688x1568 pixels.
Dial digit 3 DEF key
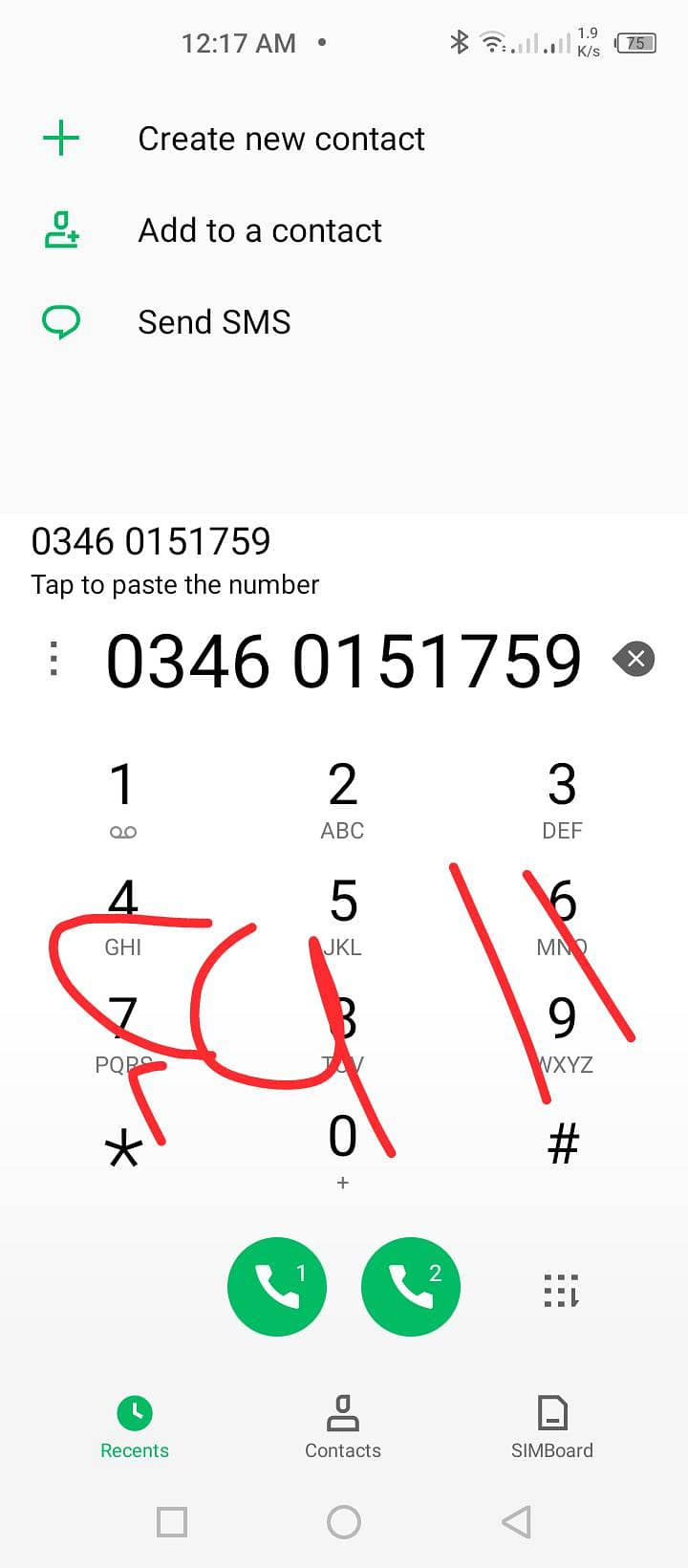[x=562, y=799]
